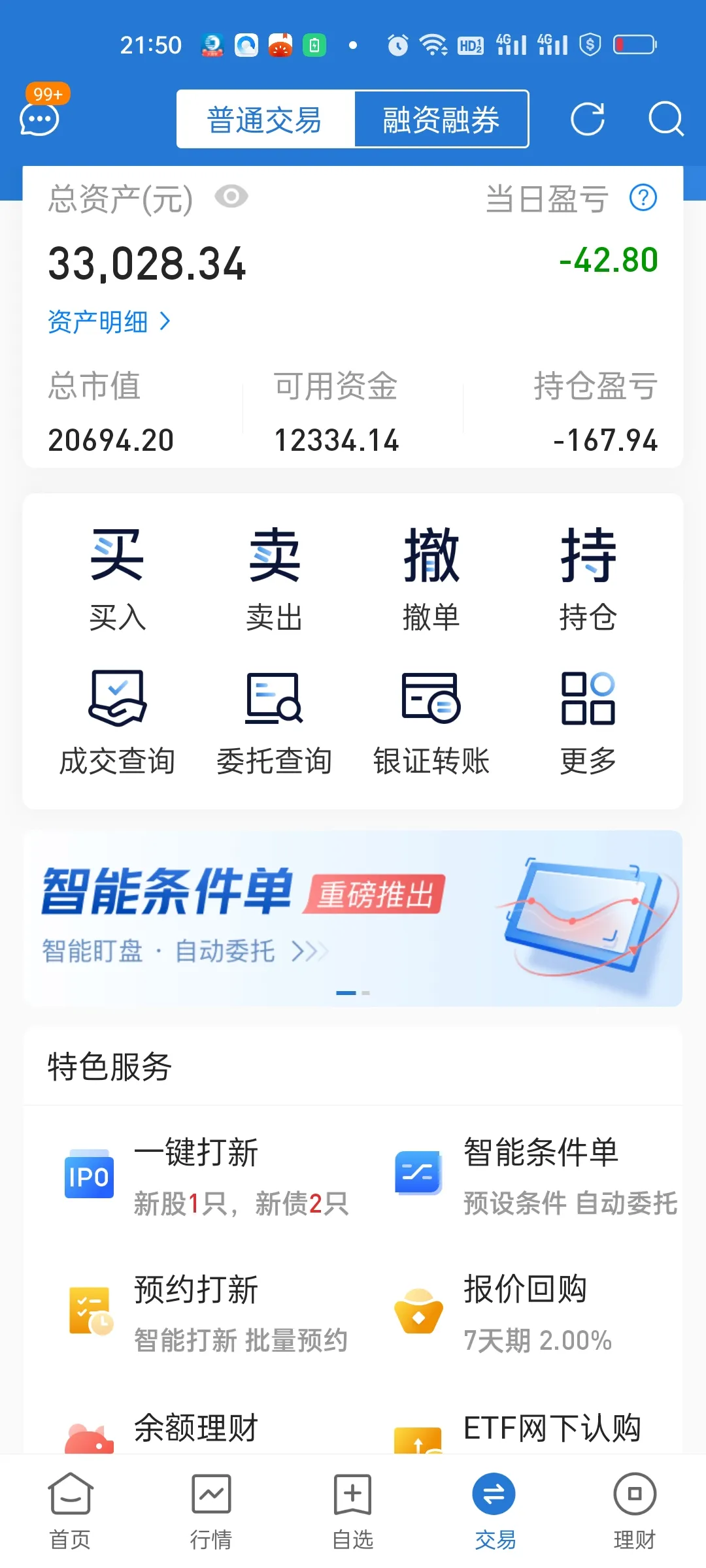Tap 买入 to buy stock

118,579
